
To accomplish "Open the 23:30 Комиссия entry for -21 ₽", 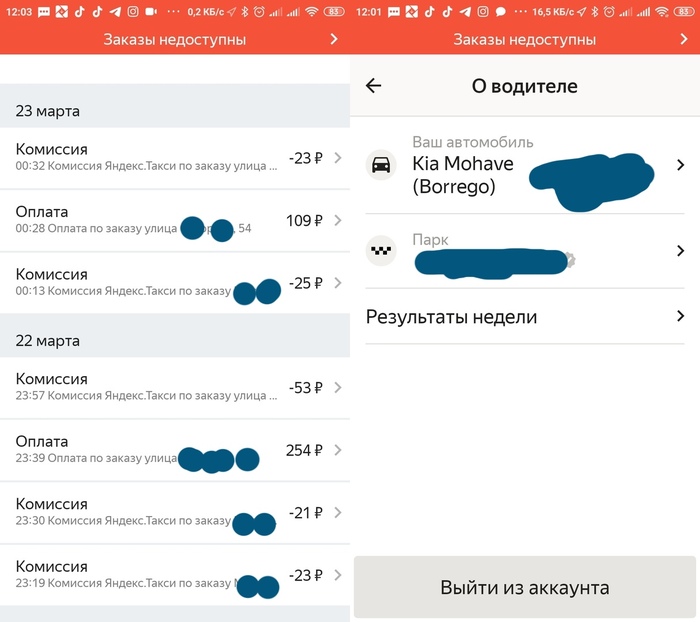I will pyautogui.click(x=175, y=512).
